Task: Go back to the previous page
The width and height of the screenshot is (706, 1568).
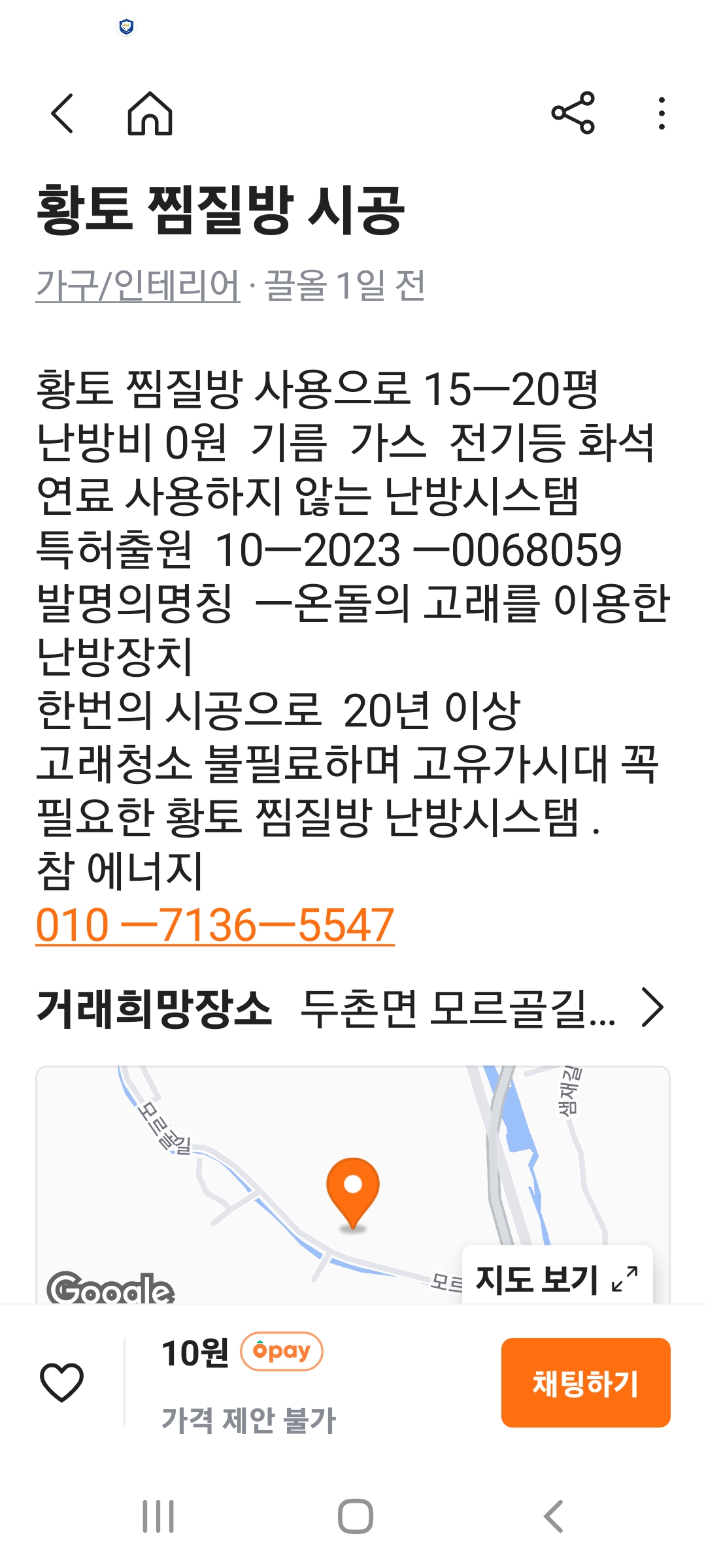Action: [x=62, y=114]
